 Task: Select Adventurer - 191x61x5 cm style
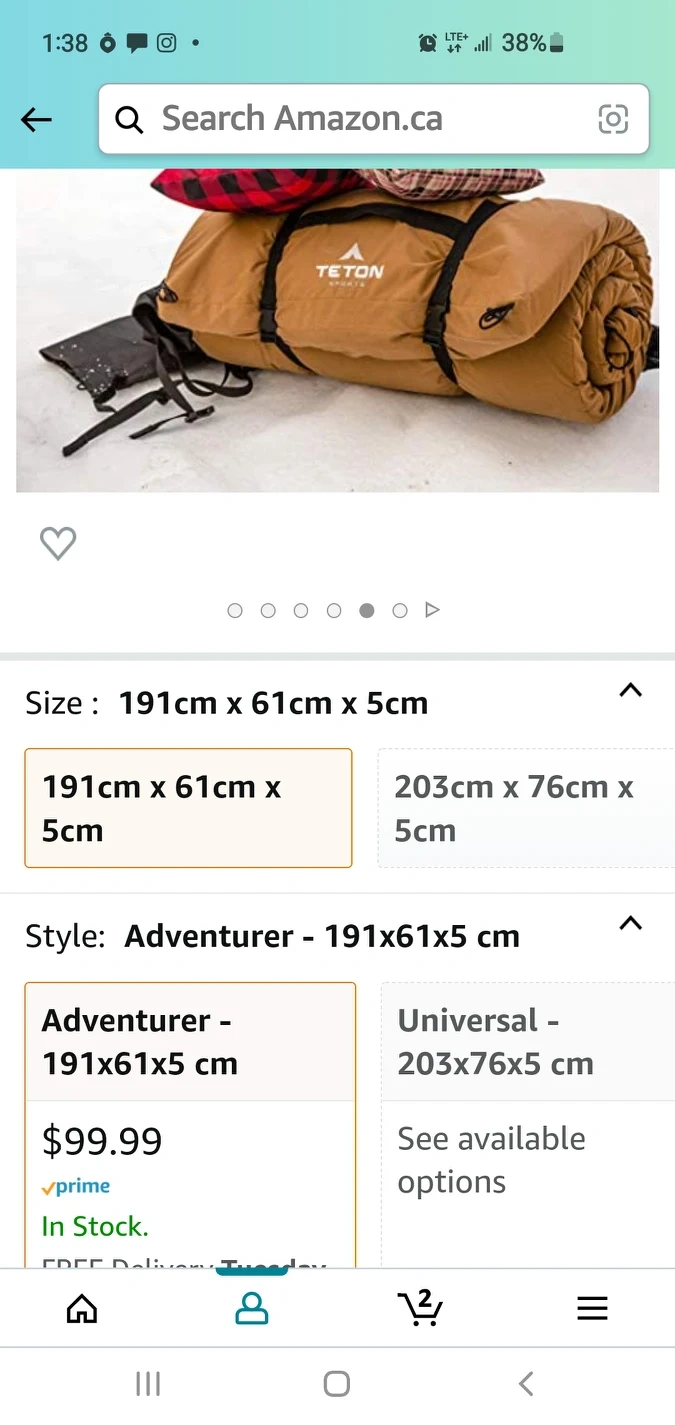click(190, 1042)
